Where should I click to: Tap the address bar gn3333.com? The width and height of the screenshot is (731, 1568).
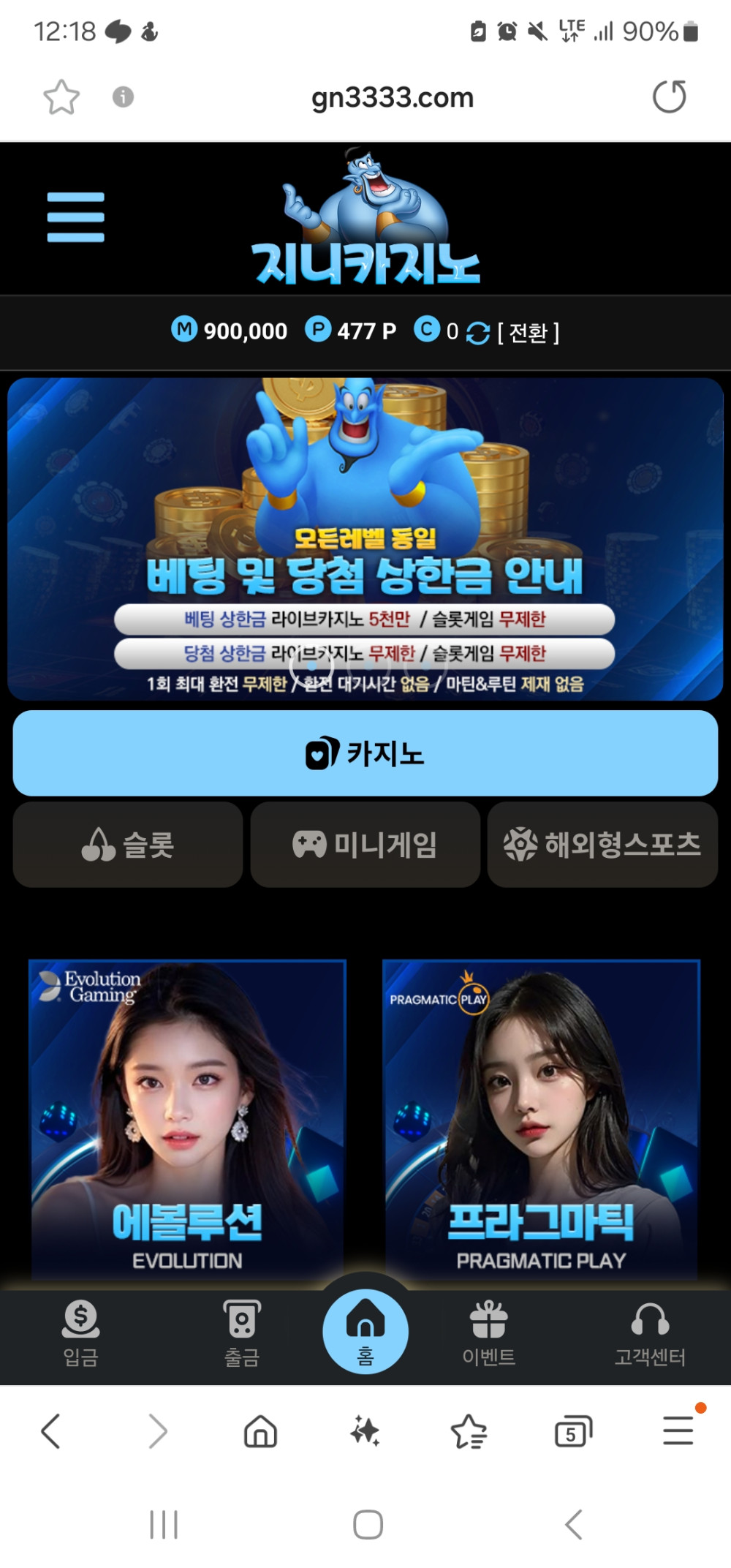pyautogui.click(x=393, y=97)
